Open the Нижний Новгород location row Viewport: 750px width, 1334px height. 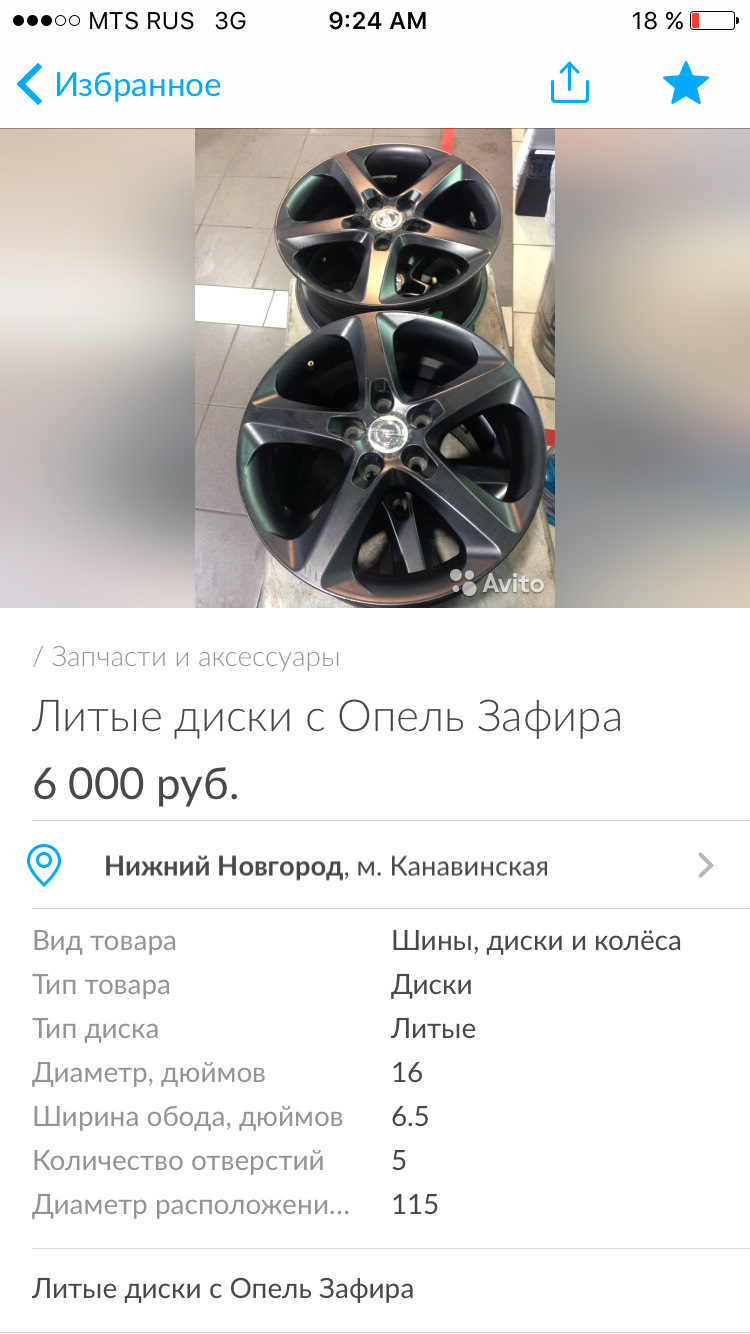(x=375, y=866)
